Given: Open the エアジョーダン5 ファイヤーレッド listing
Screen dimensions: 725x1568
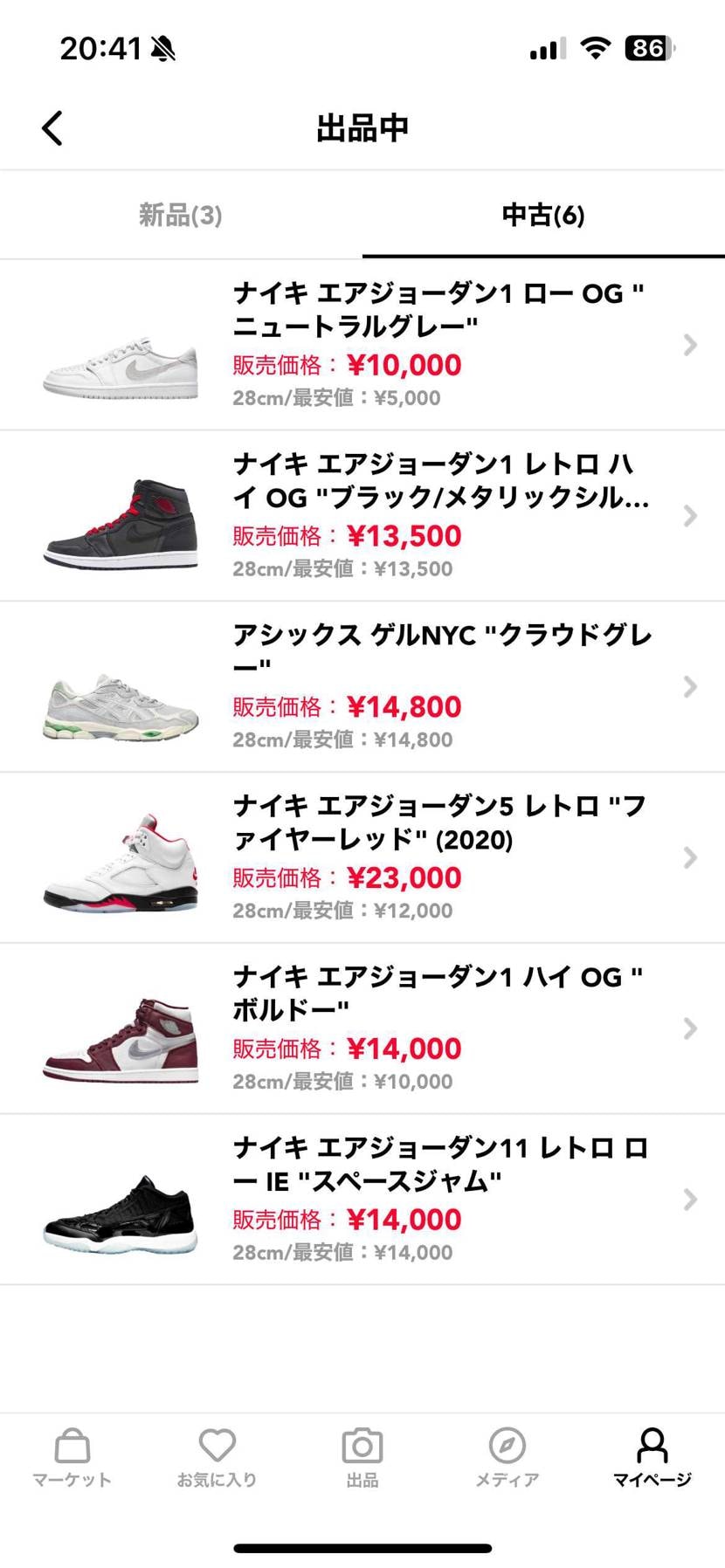Looking at the screenshot, I should 690,858.
